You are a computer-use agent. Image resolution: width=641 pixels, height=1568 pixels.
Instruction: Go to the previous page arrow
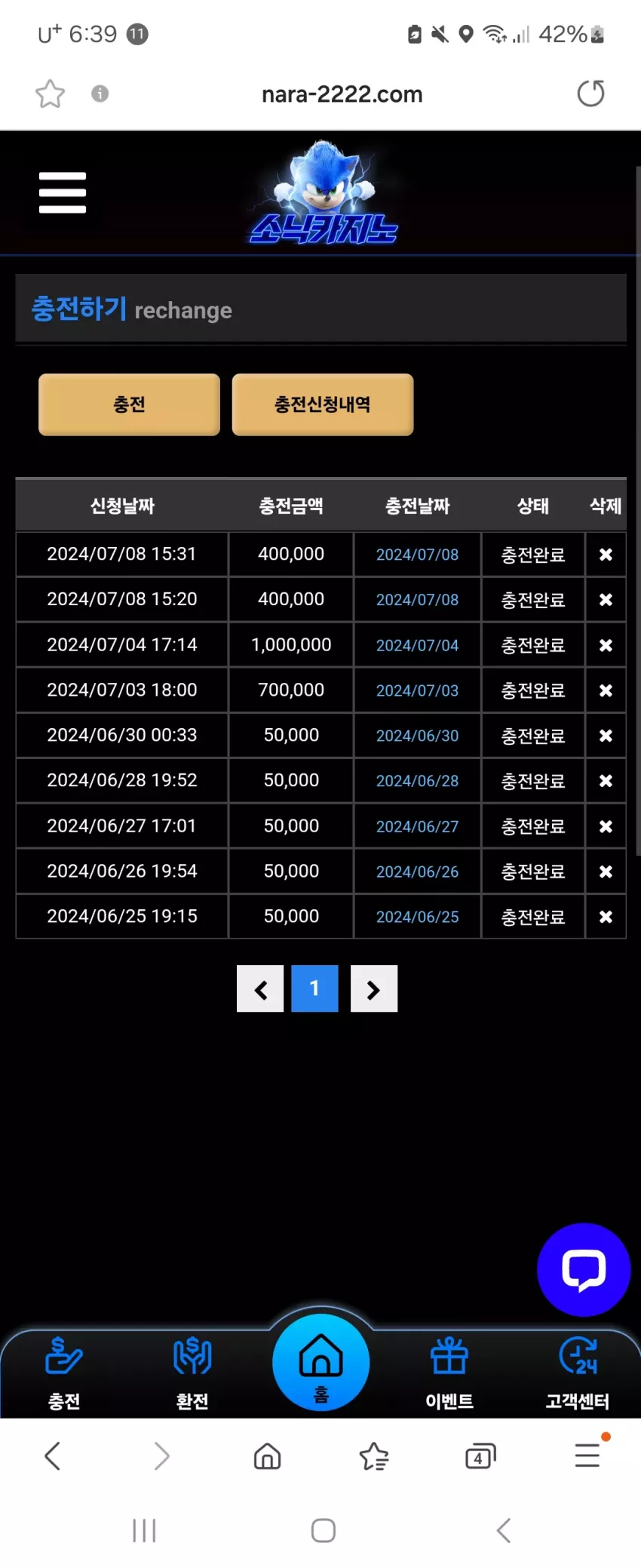click(x=260, y=988)
